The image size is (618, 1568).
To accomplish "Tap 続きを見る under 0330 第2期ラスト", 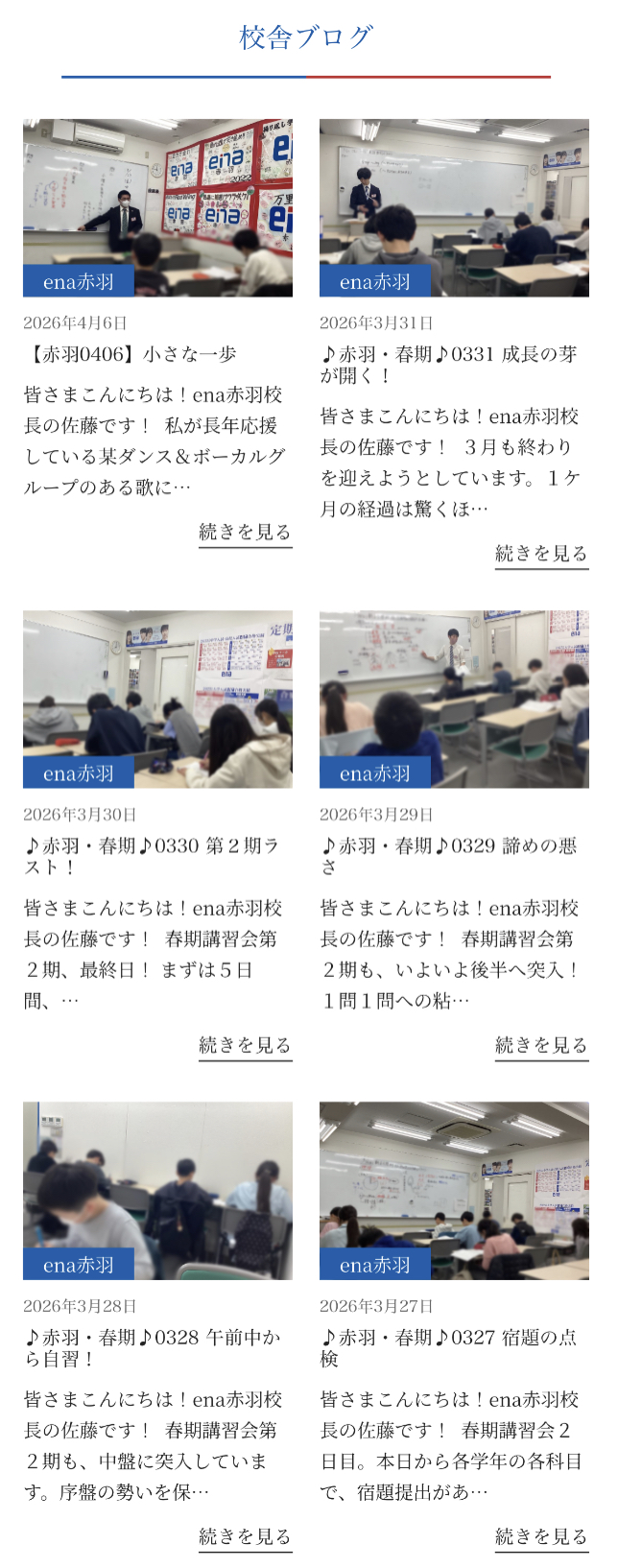I will pyautogui.click(x=245, y=1045).
